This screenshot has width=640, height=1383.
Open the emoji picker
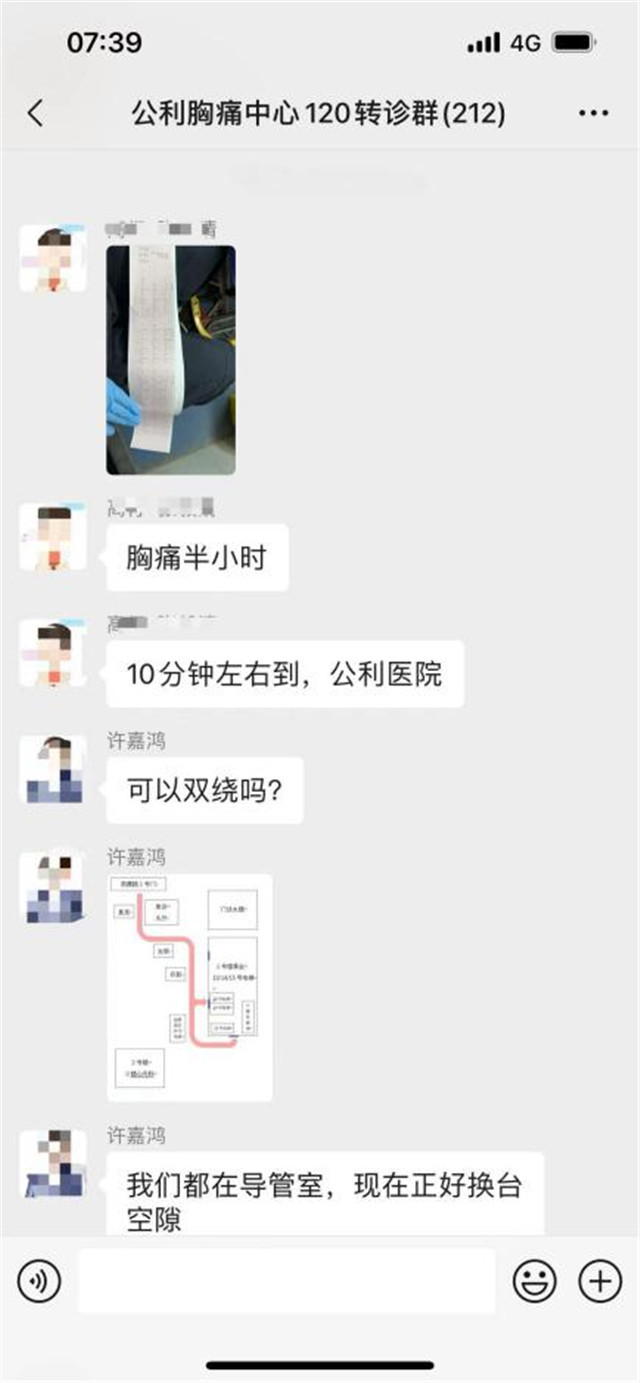(535, 1280)
